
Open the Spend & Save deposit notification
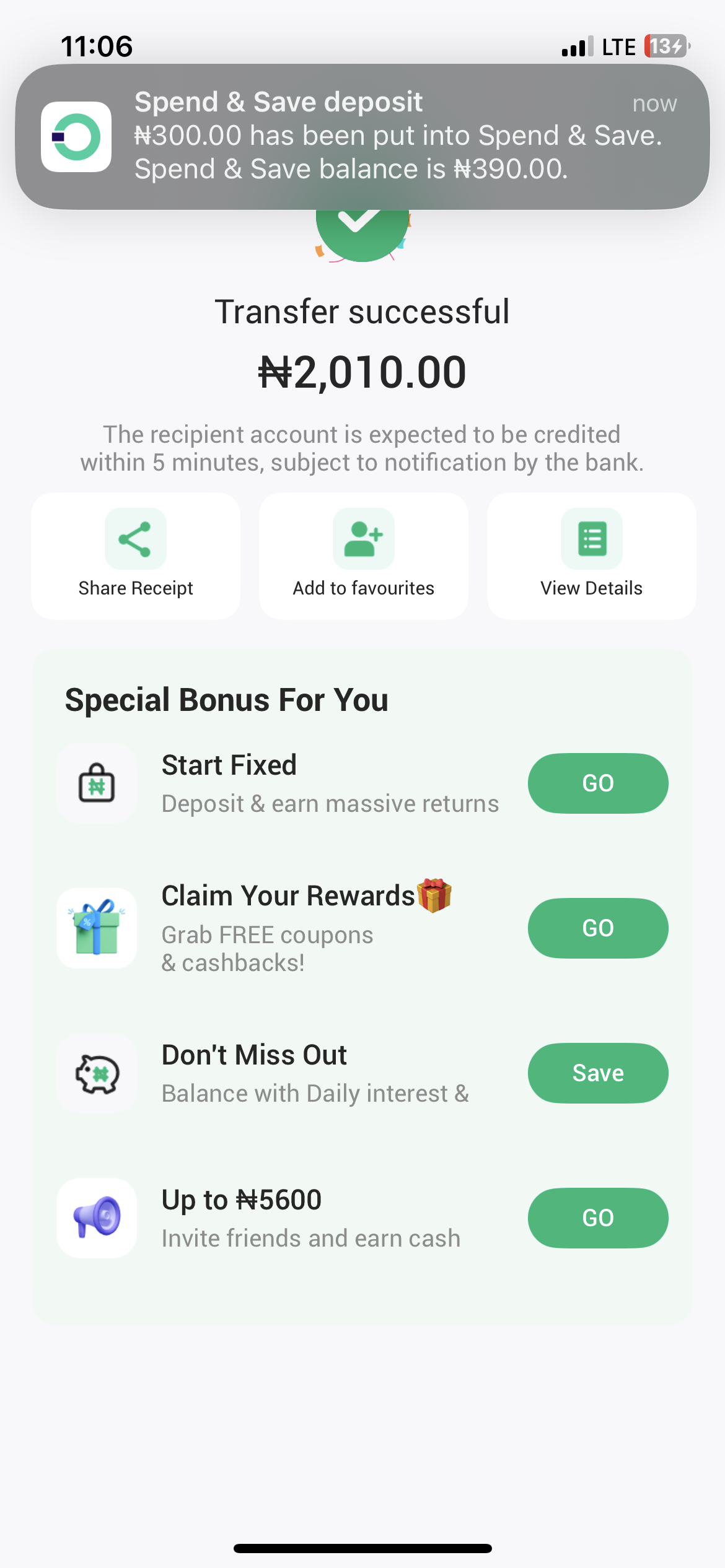362,136
